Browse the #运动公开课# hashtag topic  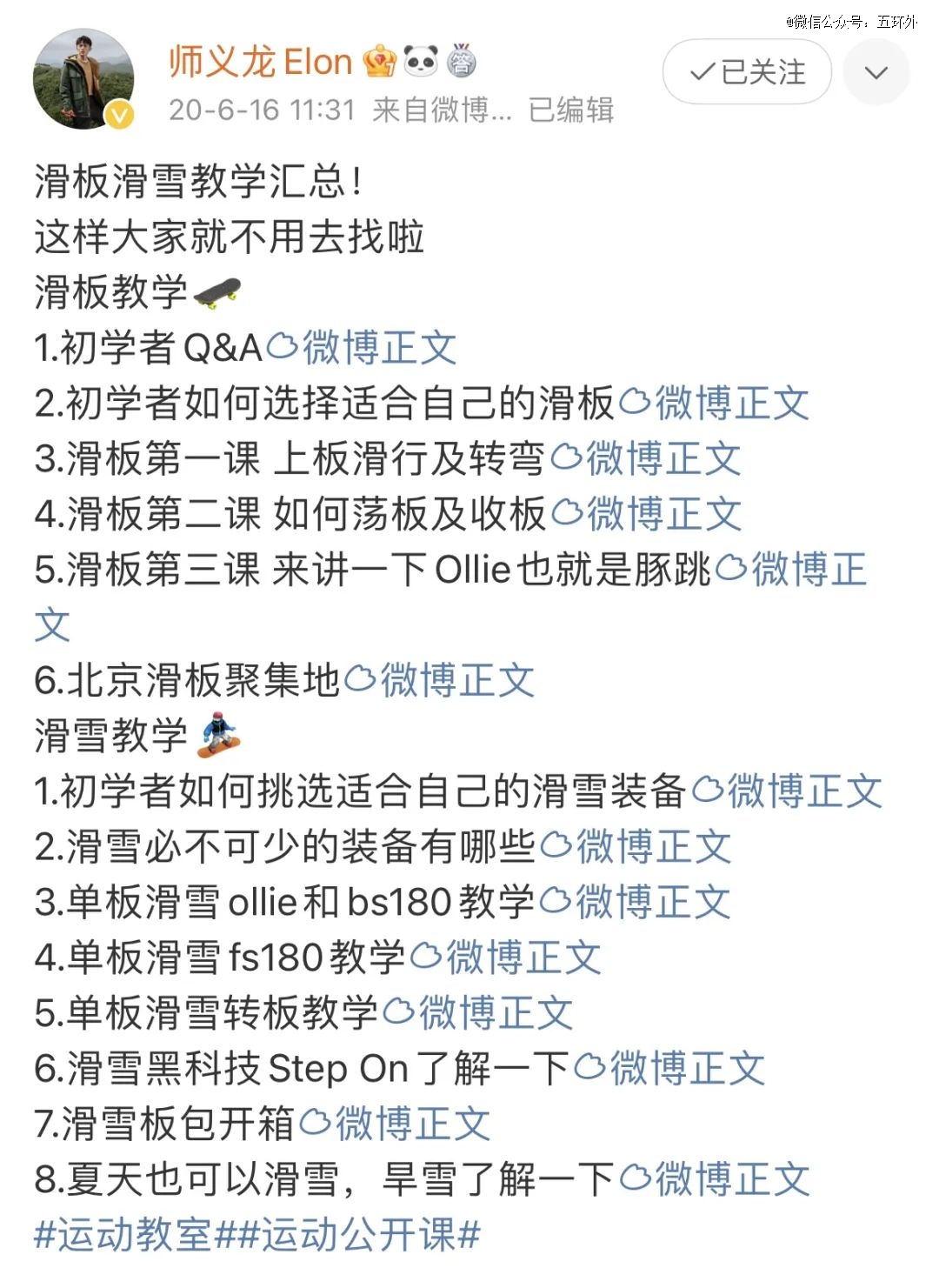[x=357, y=1236]
